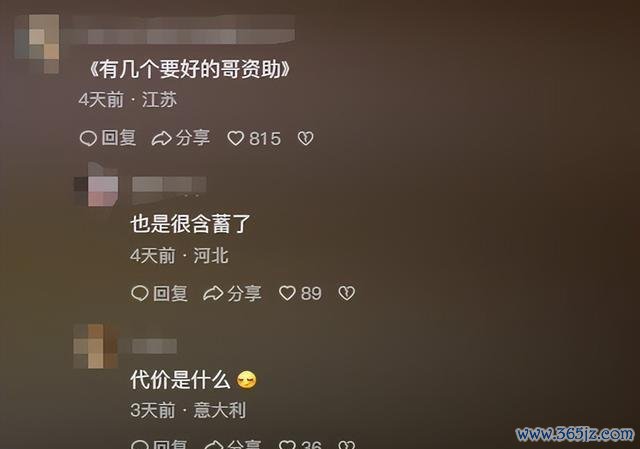Share the comment 也是很含蓄了
Image resolution: width=640 pixels, height=449 pixels.
(232, 293)
